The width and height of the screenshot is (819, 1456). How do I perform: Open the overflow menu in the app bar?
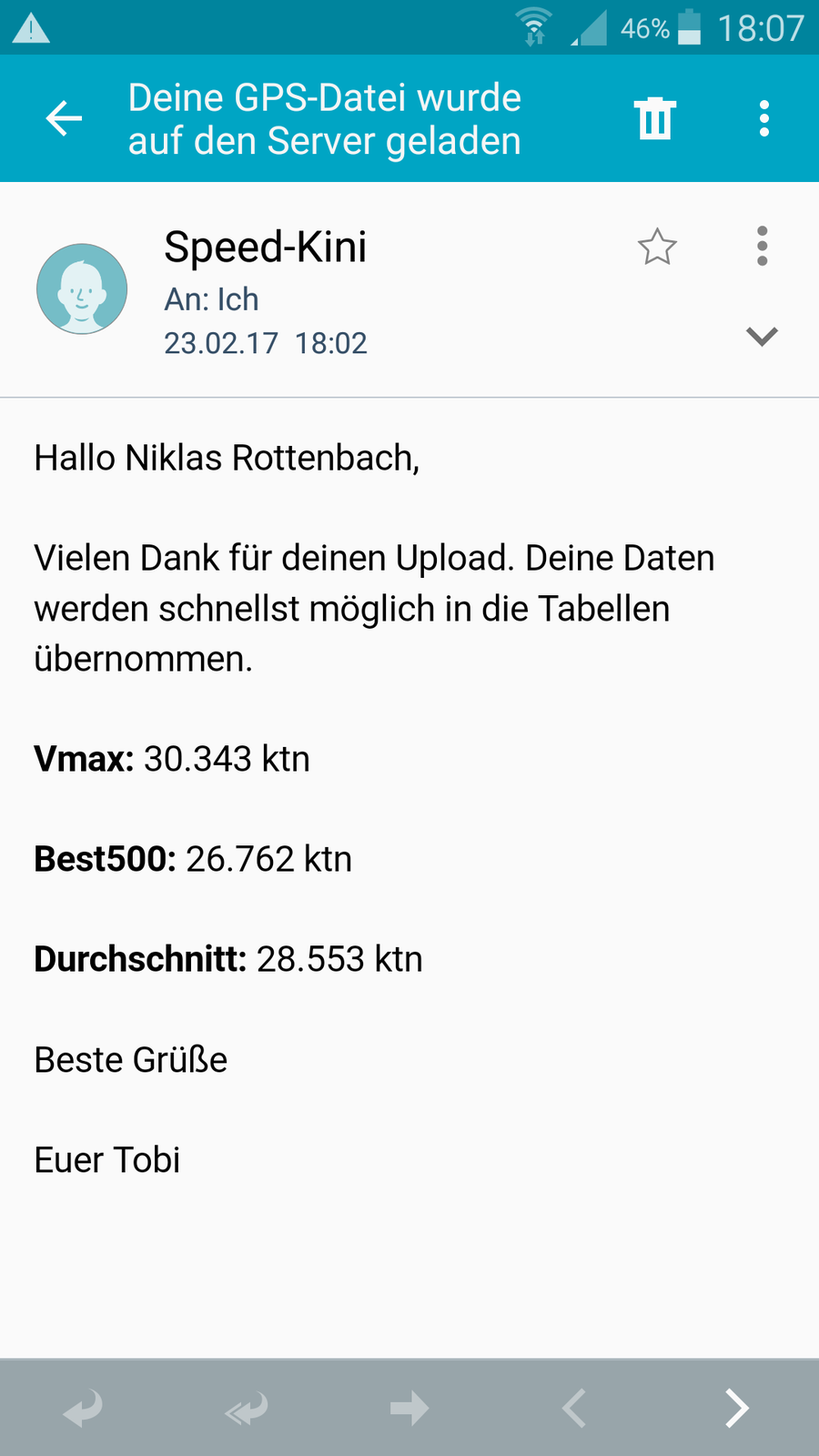(x=763, y=118)
